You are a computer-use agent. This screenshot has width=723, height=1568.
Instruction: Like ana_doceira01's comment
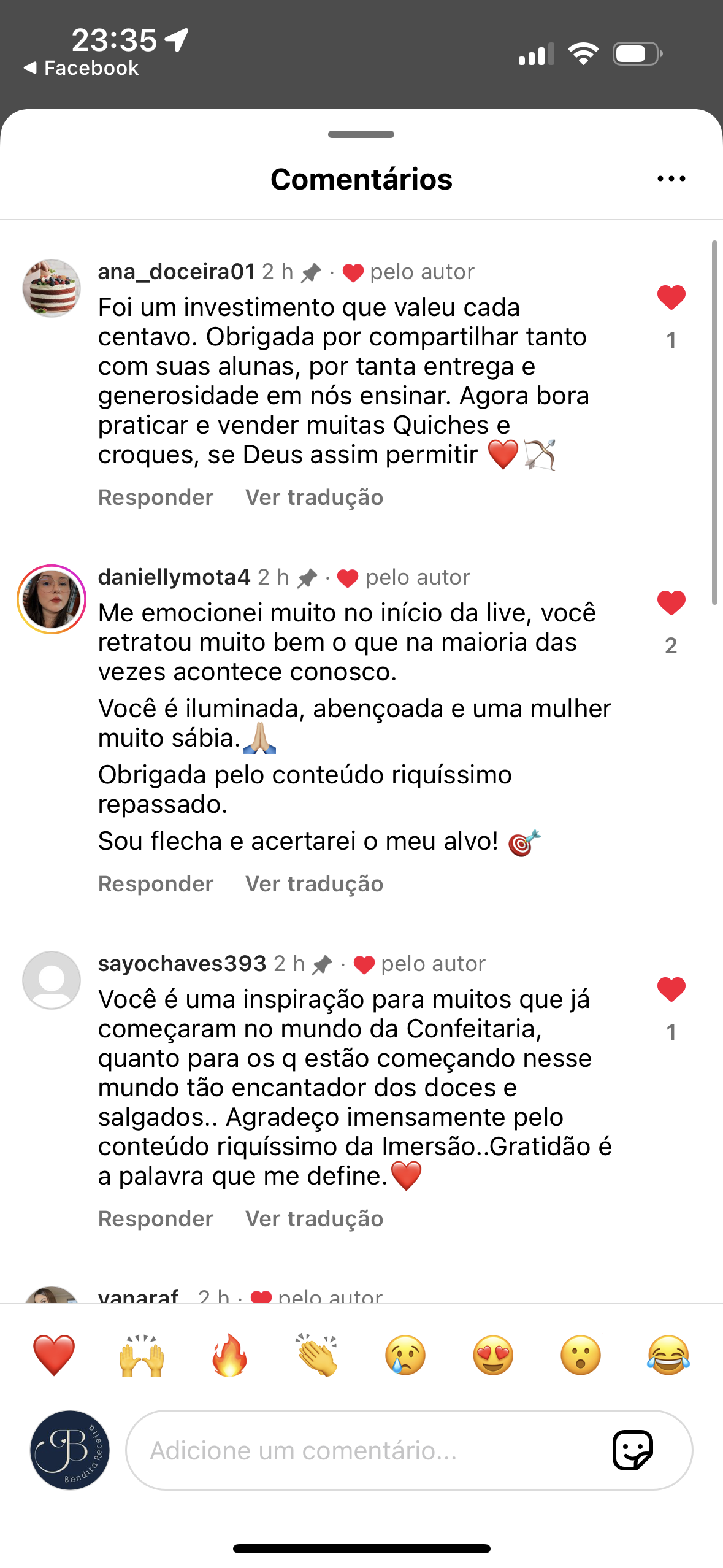(671, 298)
